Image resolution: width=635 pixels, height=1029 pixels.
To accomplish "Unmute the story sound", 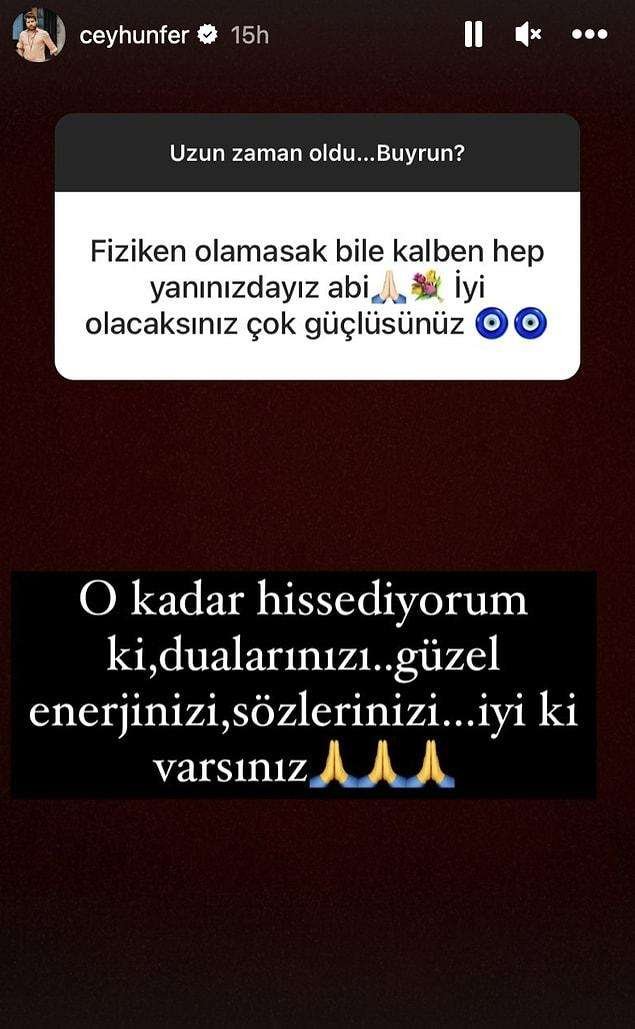I will coord(528,35).
